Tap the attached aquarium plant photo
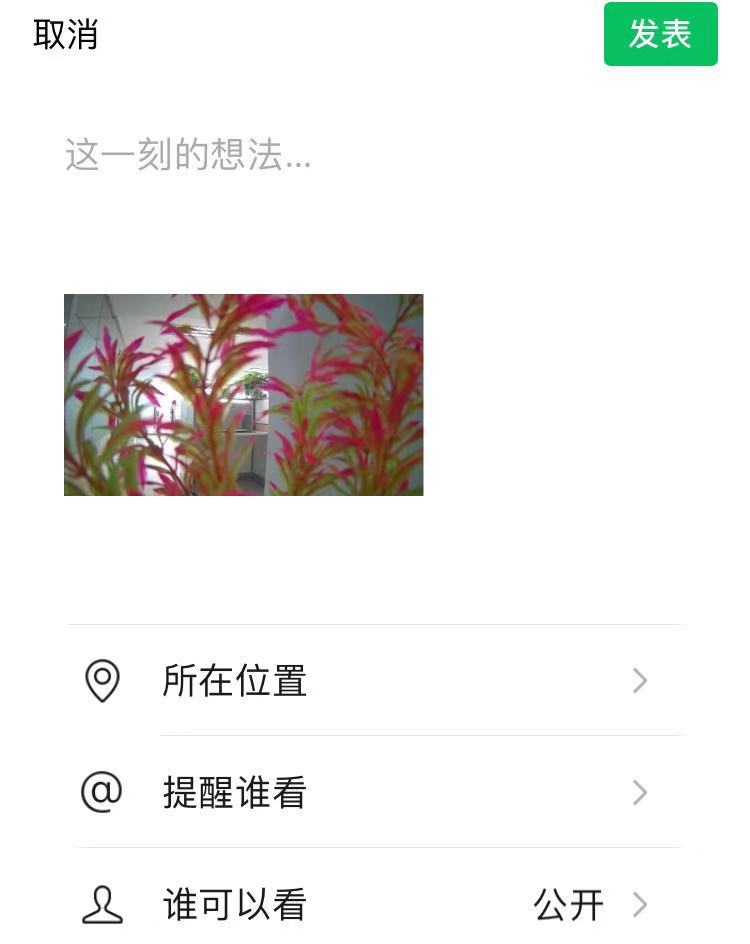The width and height of the screenshot is (750, 944). [x=243, y=395]
